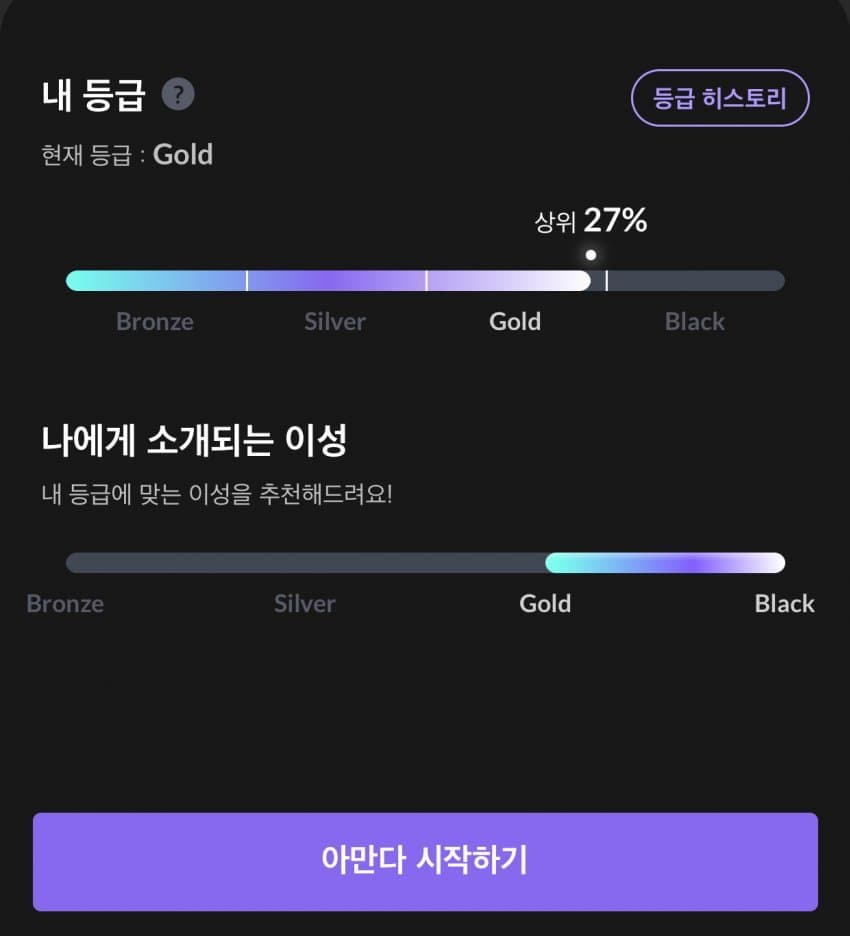Open 등급 히스토리

(x=719, y=98)
